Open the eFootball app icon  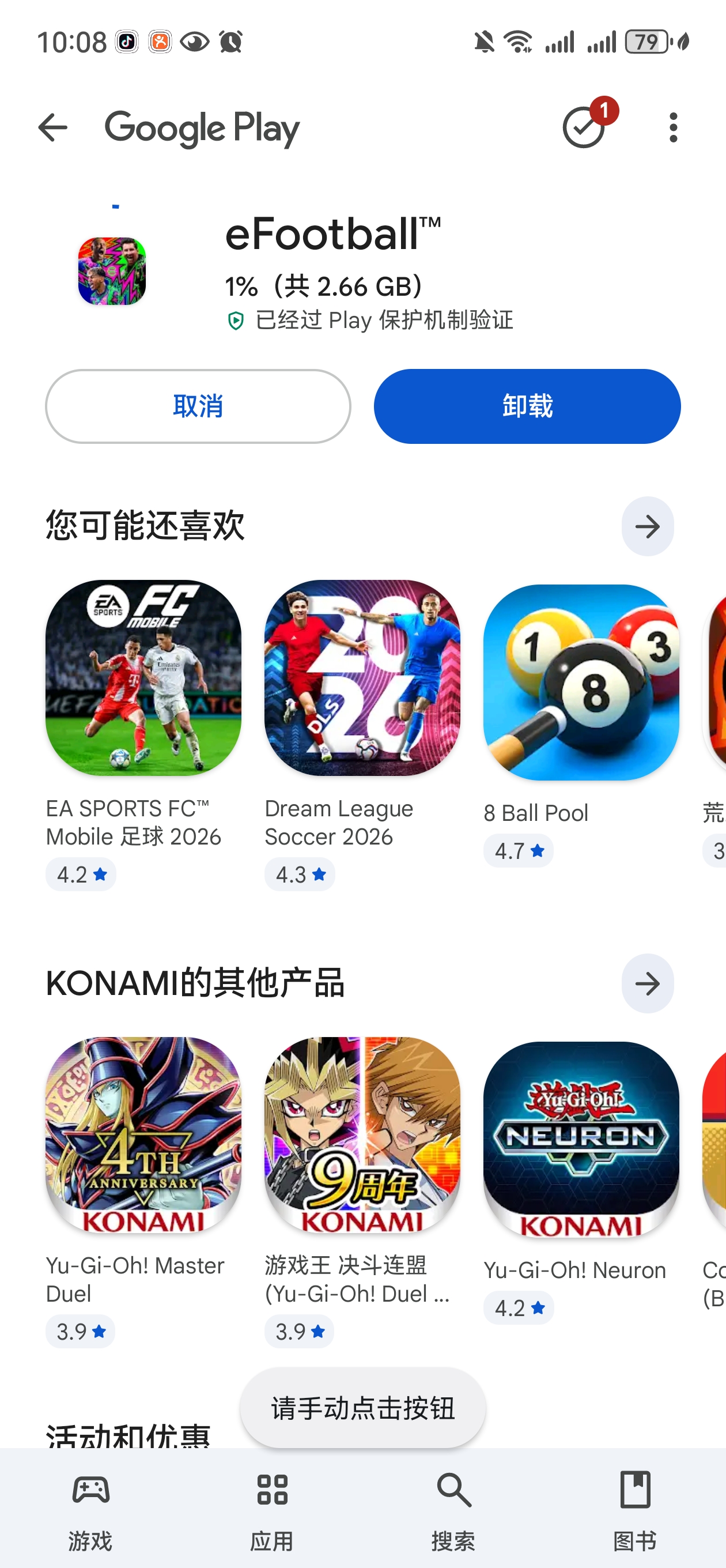pyautogui.click(x=112, y=272)
